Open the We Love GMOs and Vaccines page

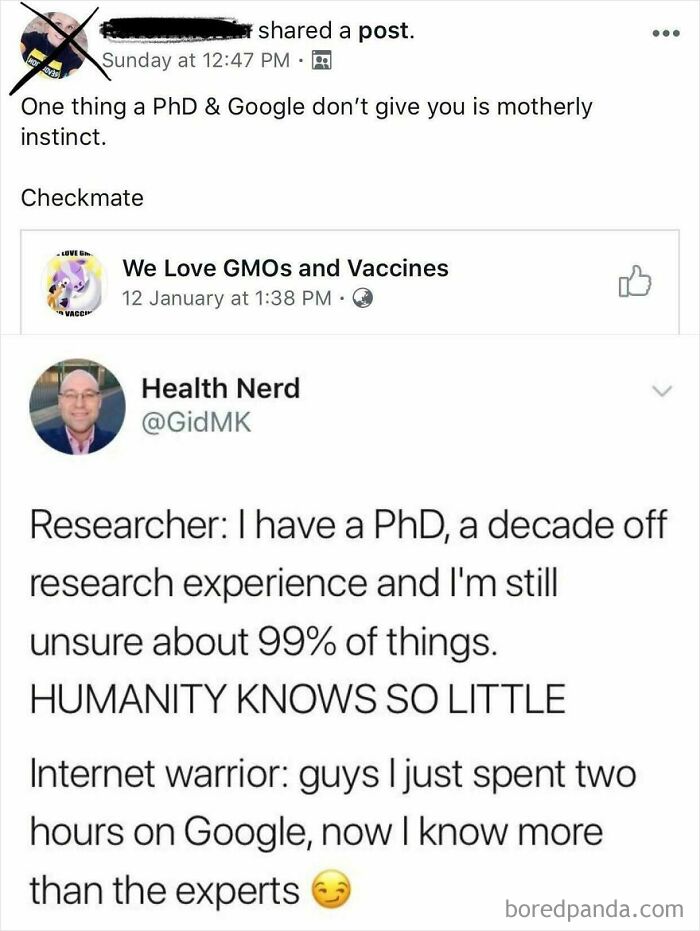click(285, 268)
